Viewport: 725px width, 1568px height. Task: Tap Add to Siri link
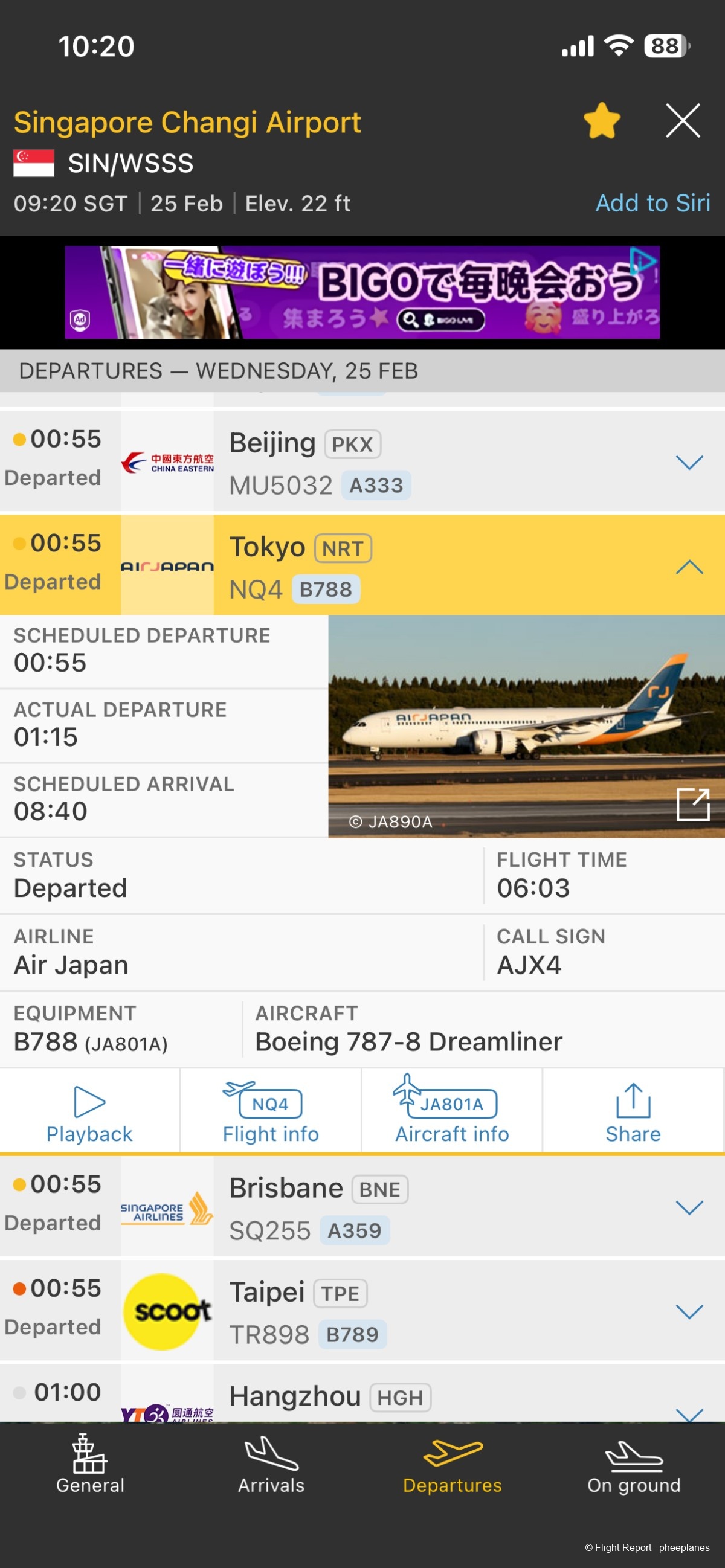tap(652, 203)
